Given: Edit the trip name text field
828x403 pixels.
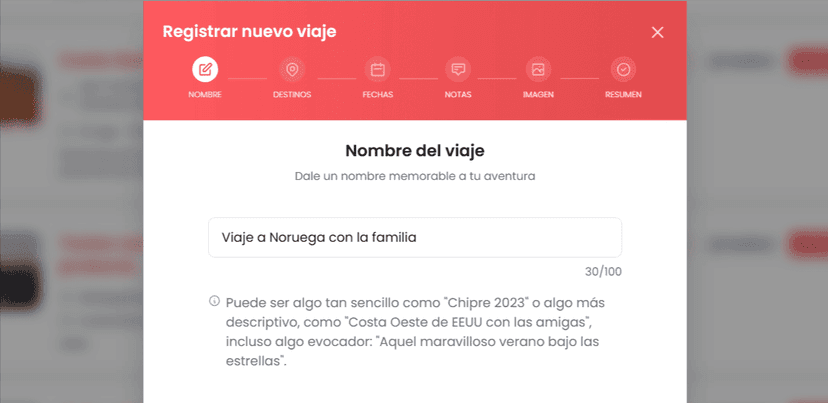Looking at the screenshot, I should (x=414, y=238).
